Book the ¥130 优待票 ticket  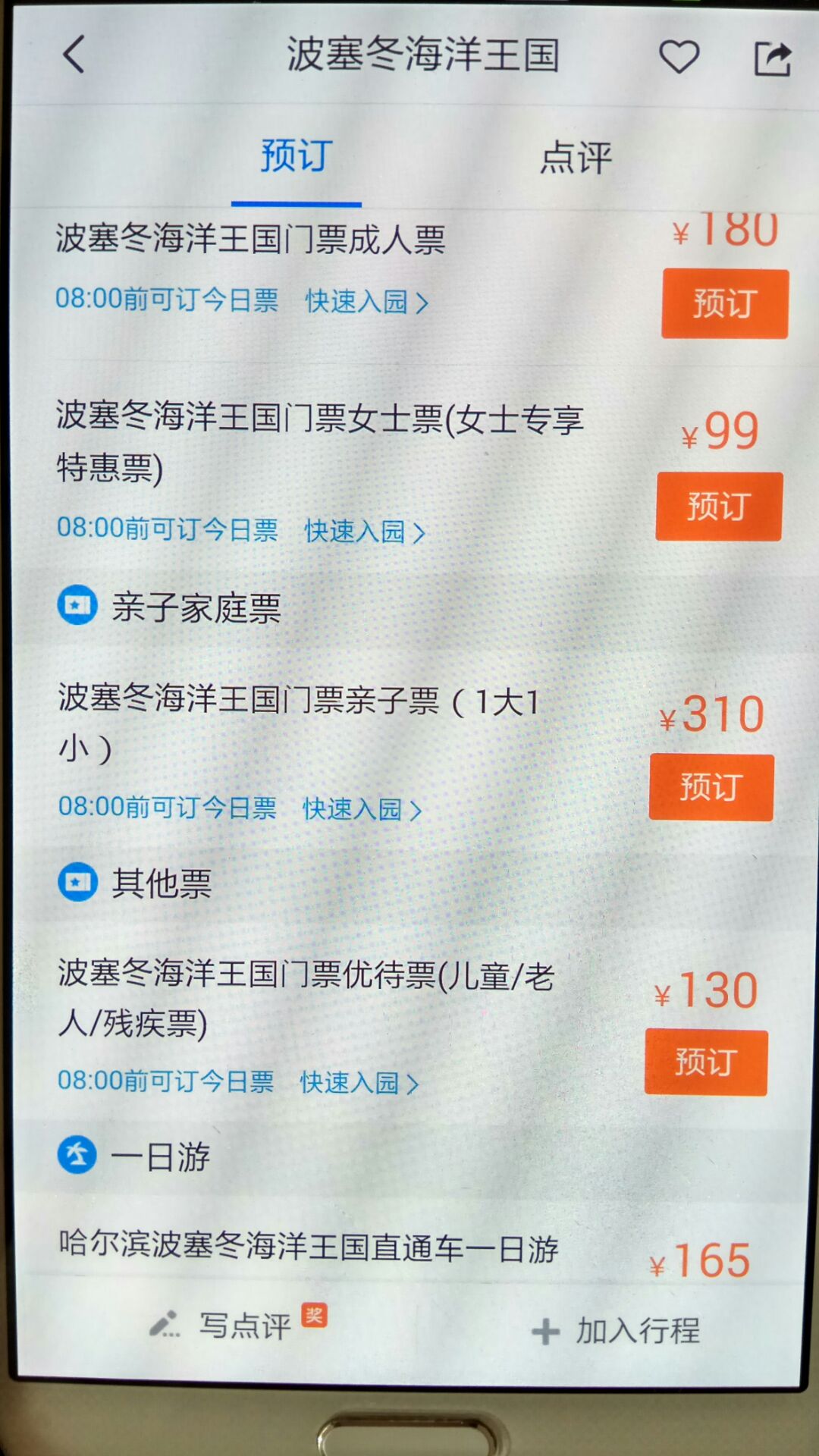[x=706, y=1062]
